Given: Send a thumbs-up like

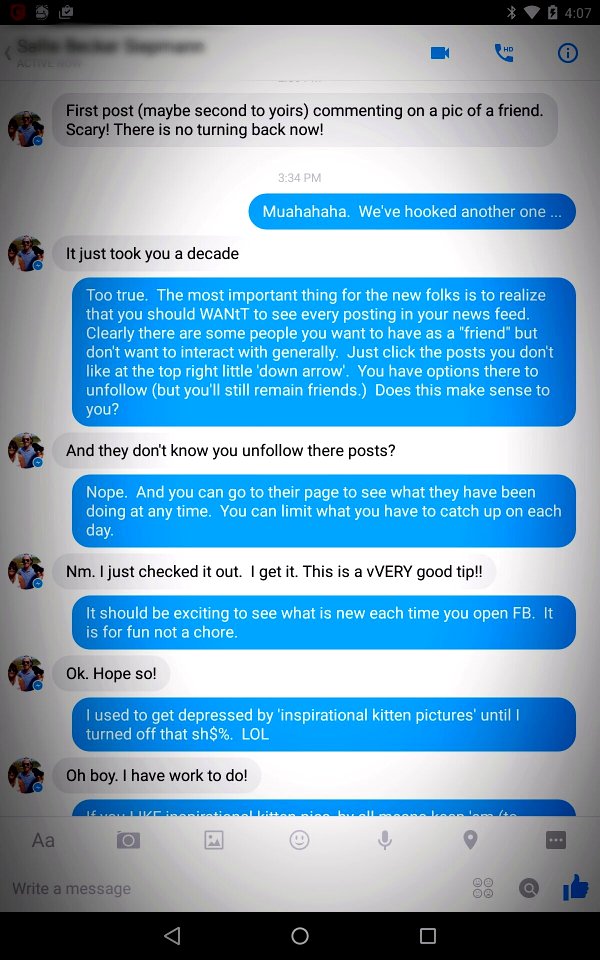Looking at the screenshot, I should coord(575,887).
